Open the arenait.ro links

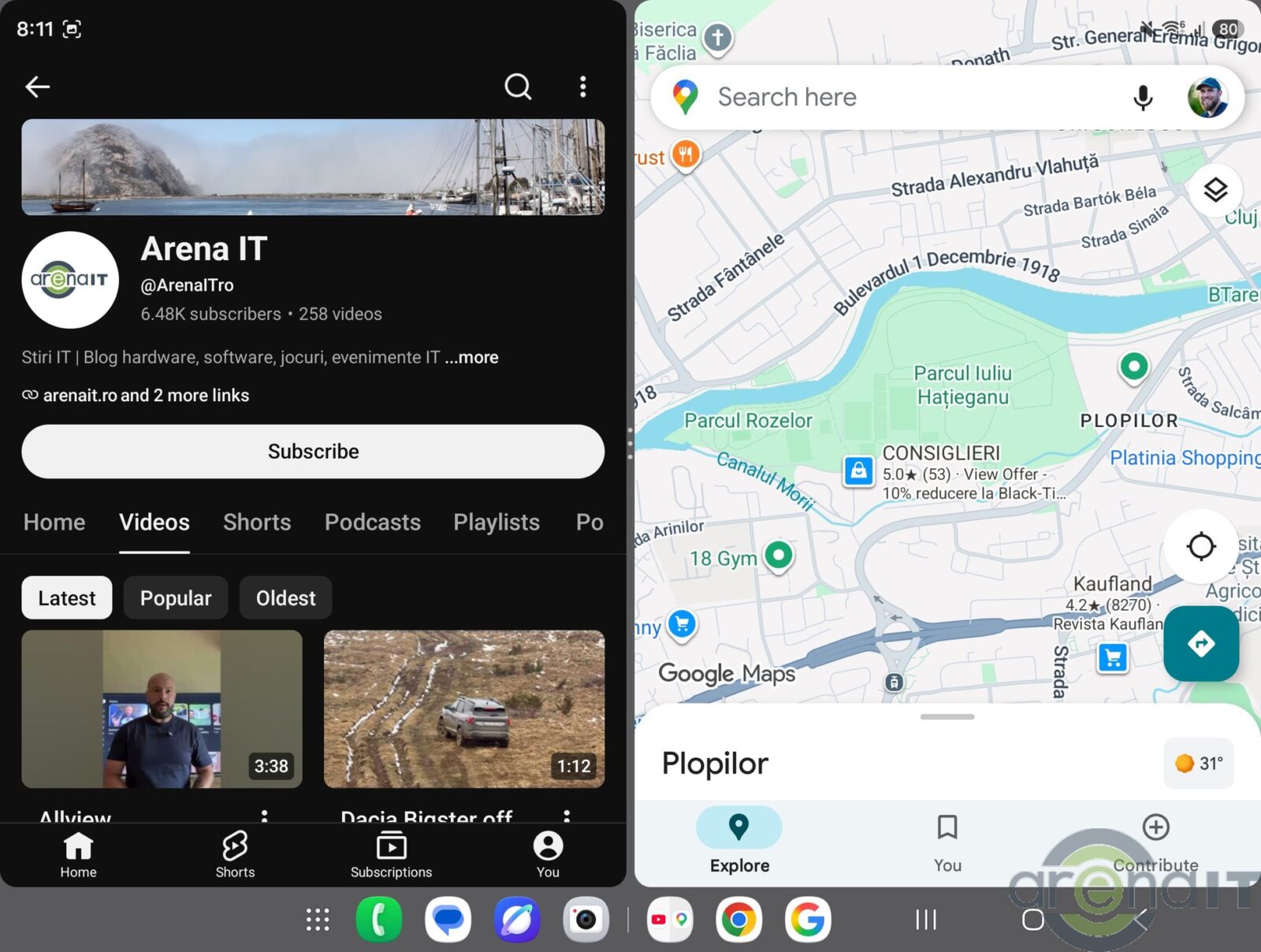coord(136,396)
